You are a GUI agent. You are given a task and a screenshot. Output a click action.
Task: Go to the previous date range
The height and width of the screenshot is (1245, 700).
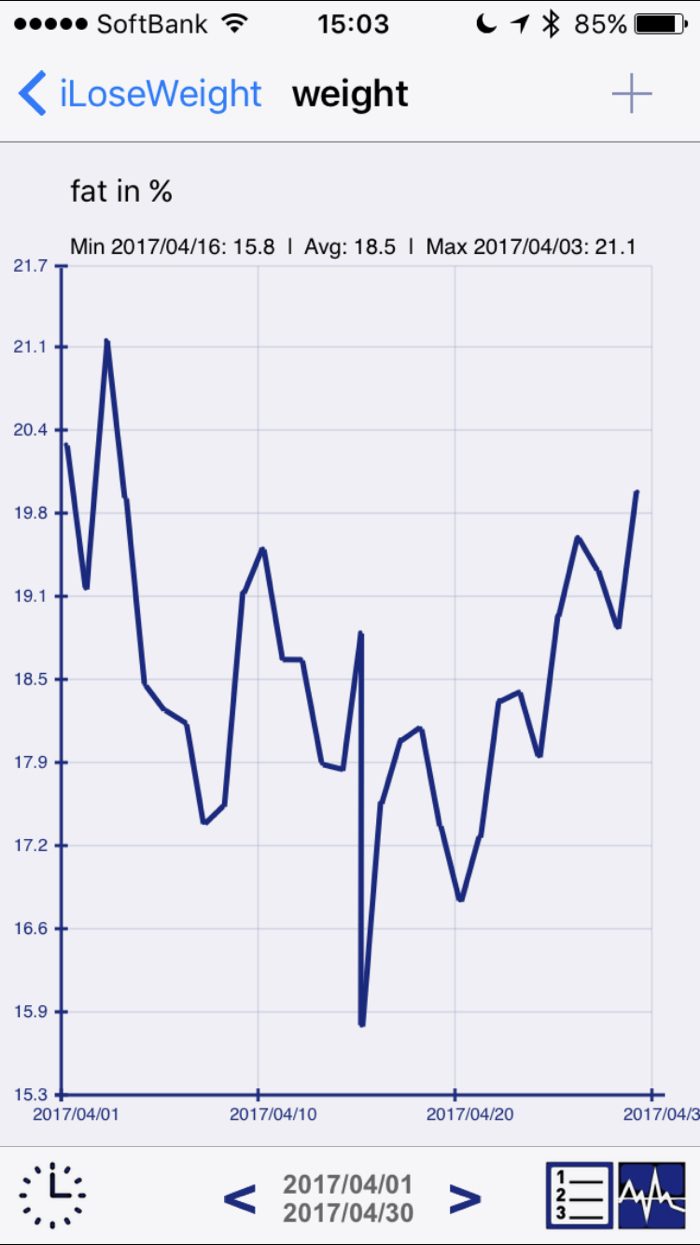[239, 1197]
